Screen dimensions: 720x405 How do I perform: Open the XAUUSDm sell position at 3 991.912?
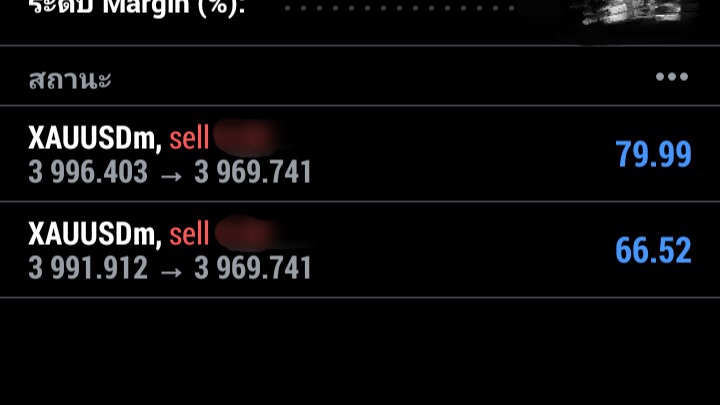click(360, 250)
